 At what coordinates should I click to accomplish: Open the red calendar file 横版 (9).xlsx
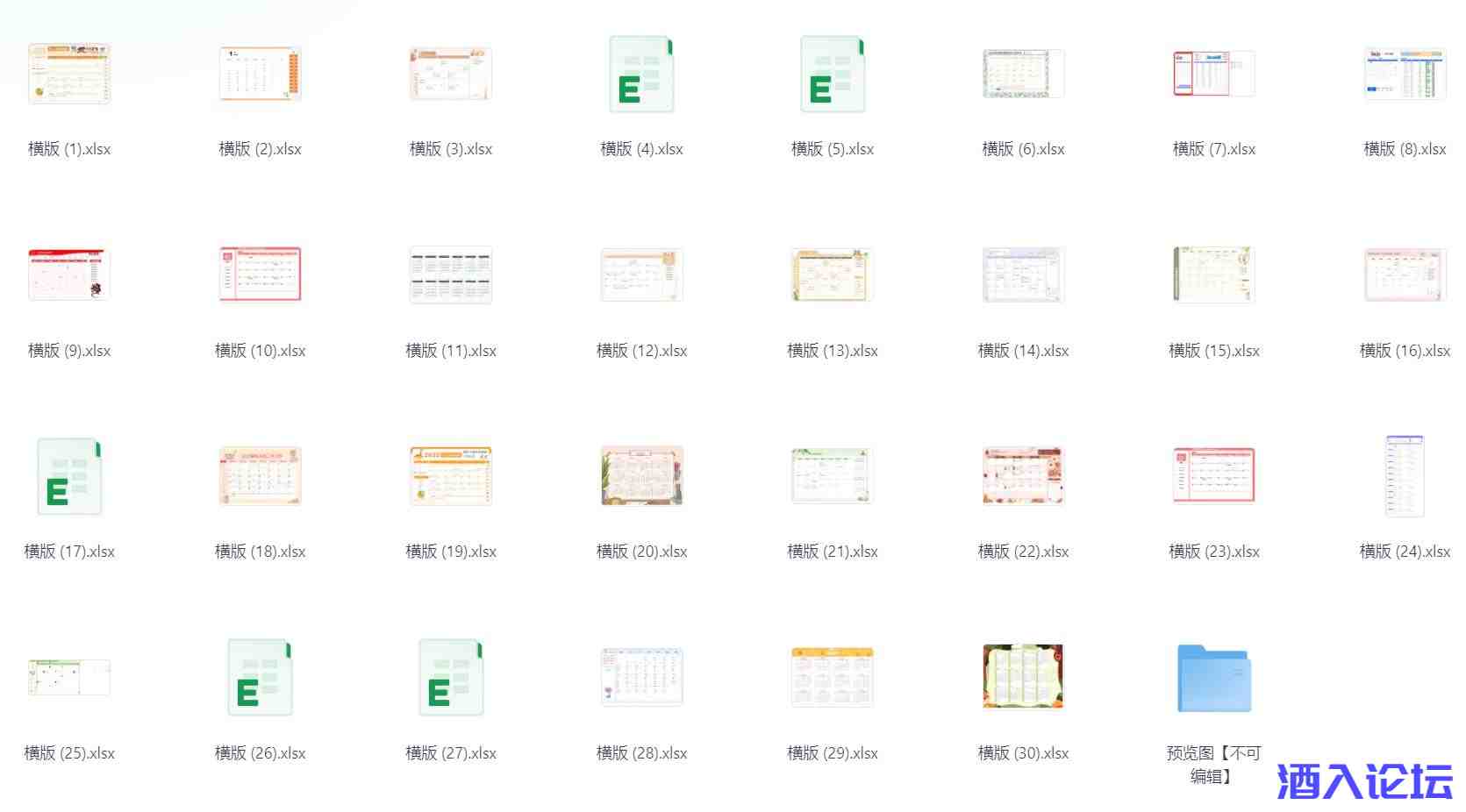point(69,275)
